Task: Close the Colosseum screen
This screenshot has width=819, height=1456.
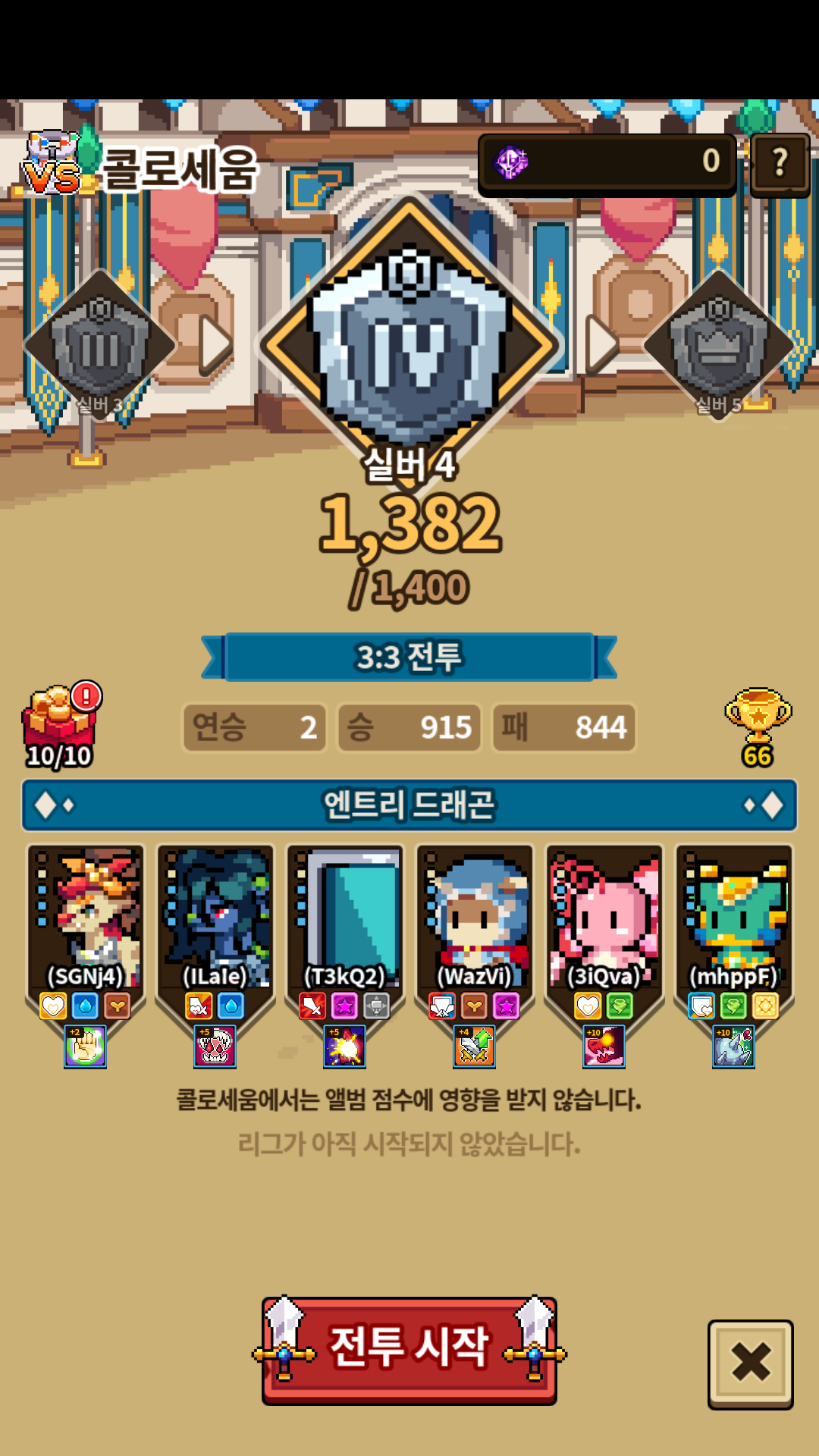Action: coord(750,1363)
